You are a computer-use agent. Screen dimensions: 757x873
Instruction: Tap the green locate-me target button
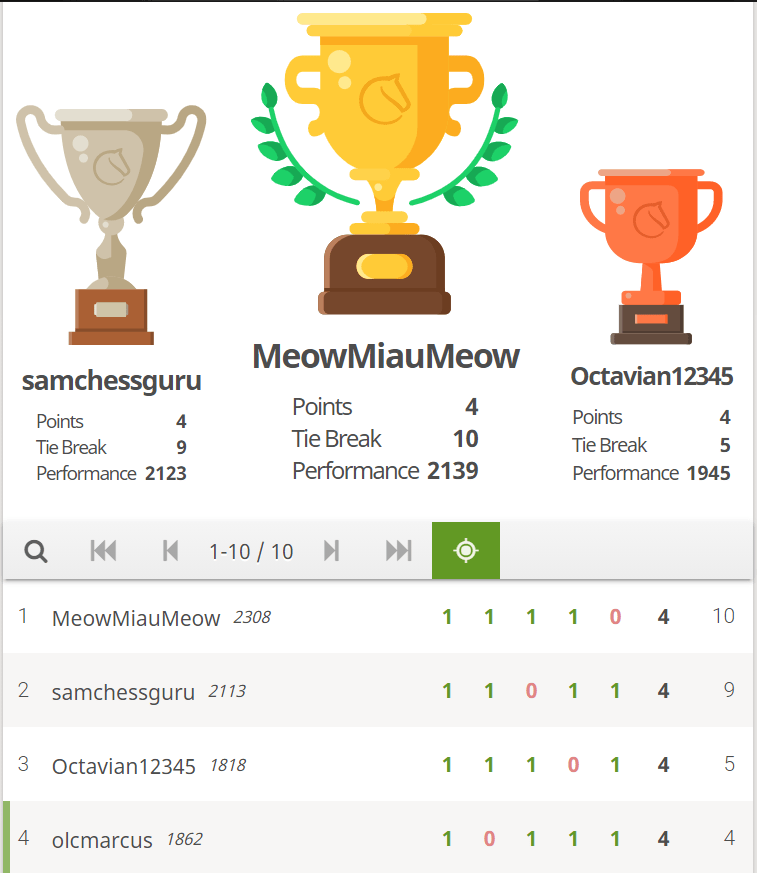click(465, 551)
